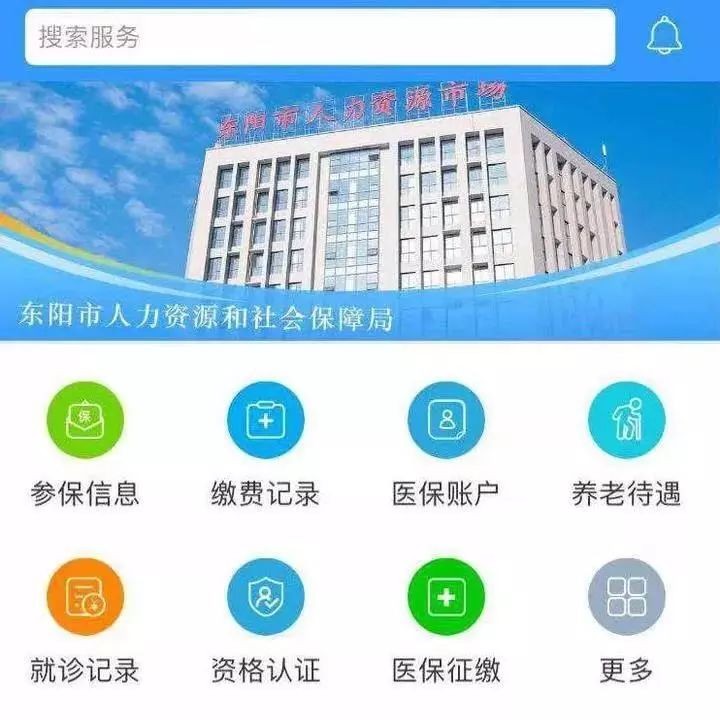This screenshot has height=720, width=720.
Task: Open the 东阳市人力资源和社会保障局 banner
Action: (x=360, y=210)
